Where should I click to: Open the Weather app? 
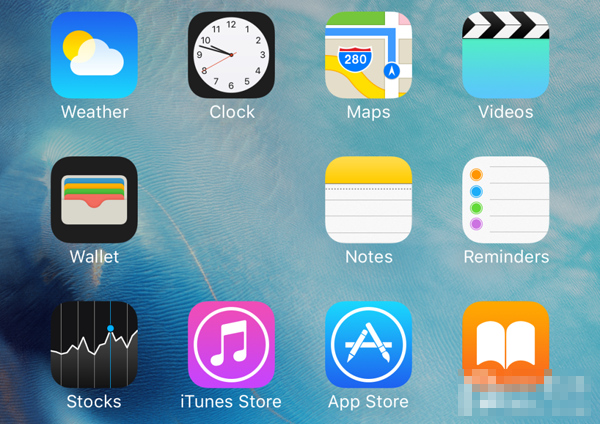94,55
